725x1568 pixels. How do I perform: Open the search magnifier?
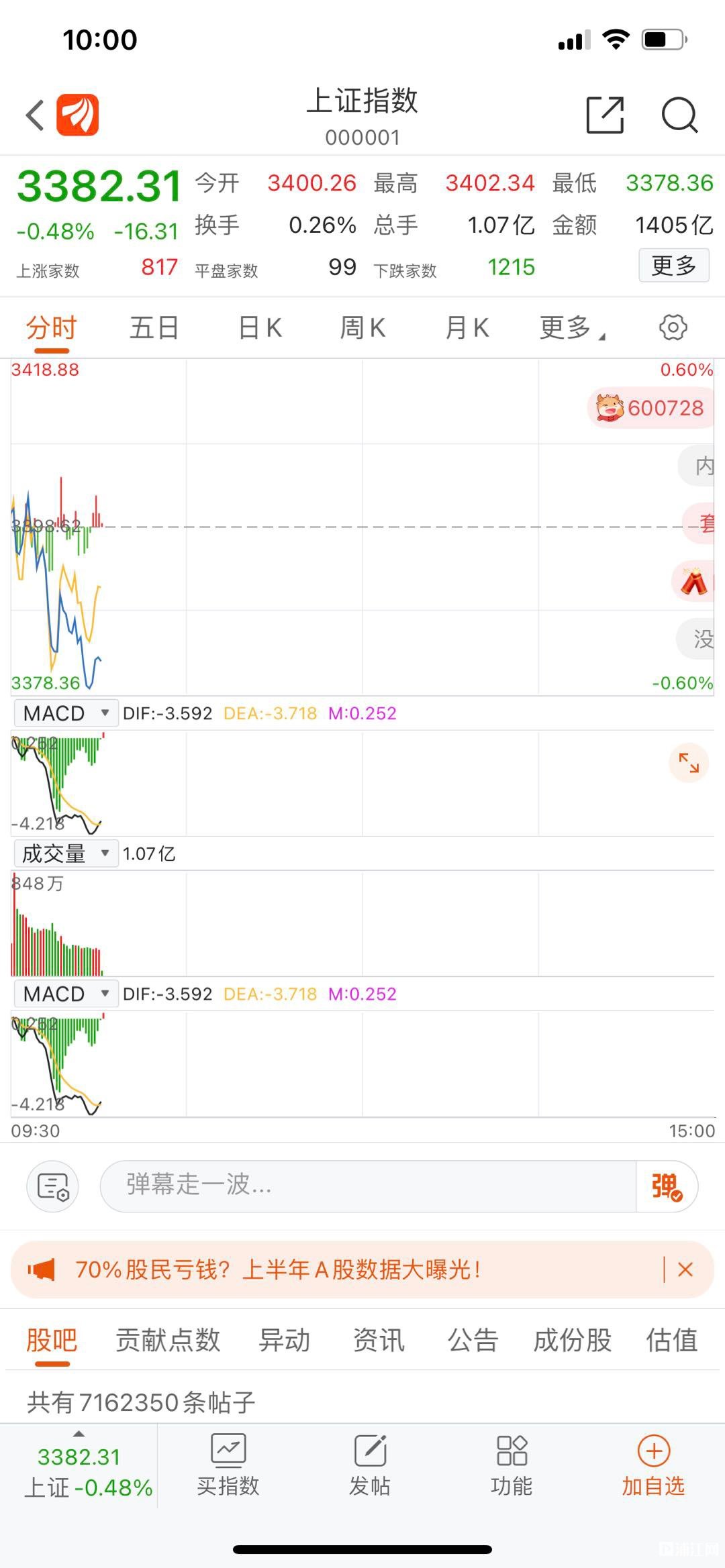pyautogui.click(x=679, y=115)
